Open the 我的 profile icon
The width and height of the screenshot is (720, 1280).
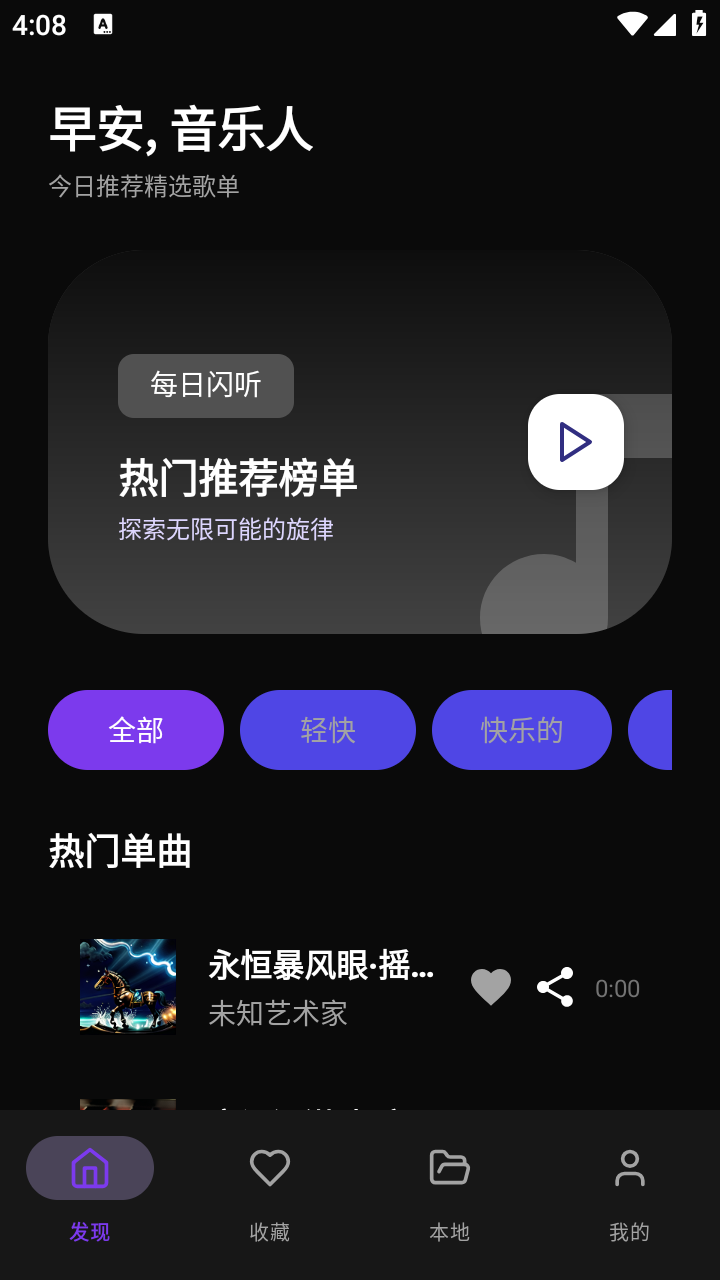(628, 1167)
